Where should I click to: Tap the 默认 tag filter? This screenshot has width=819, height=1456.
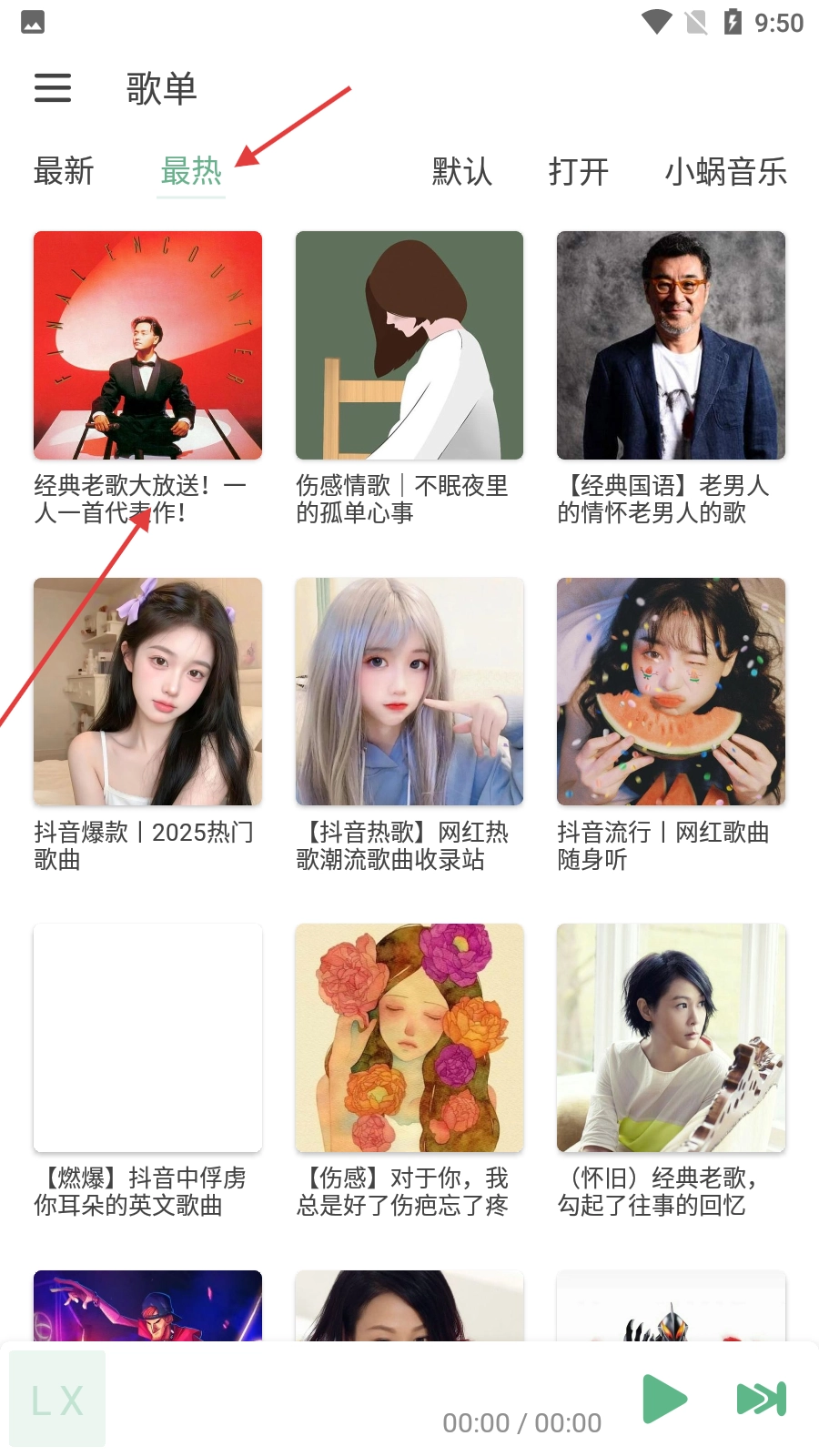coord(462,171)
